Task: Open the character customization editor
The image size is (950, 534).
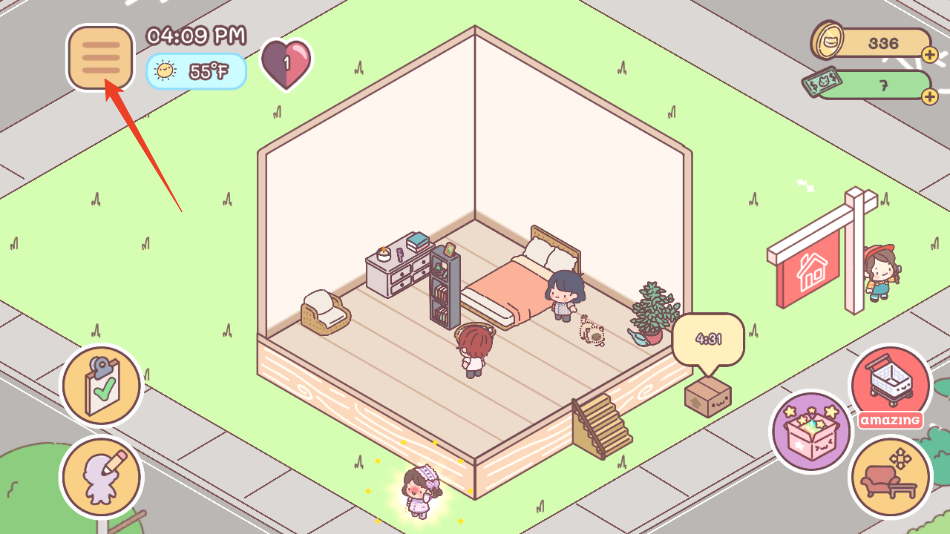Action: pyautogui.click(x=101, y=476)
